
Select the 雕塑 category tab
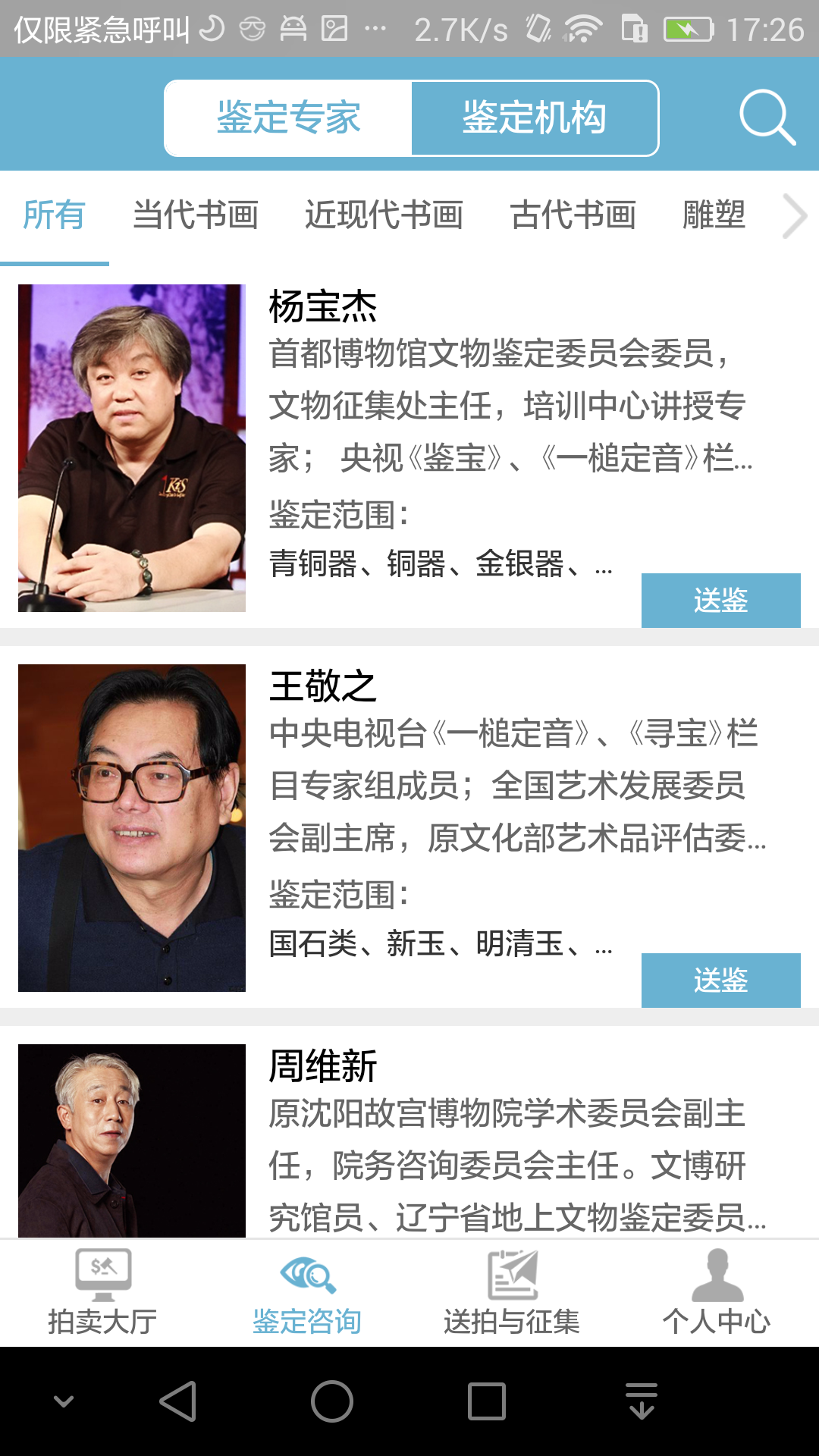point(713,215)
